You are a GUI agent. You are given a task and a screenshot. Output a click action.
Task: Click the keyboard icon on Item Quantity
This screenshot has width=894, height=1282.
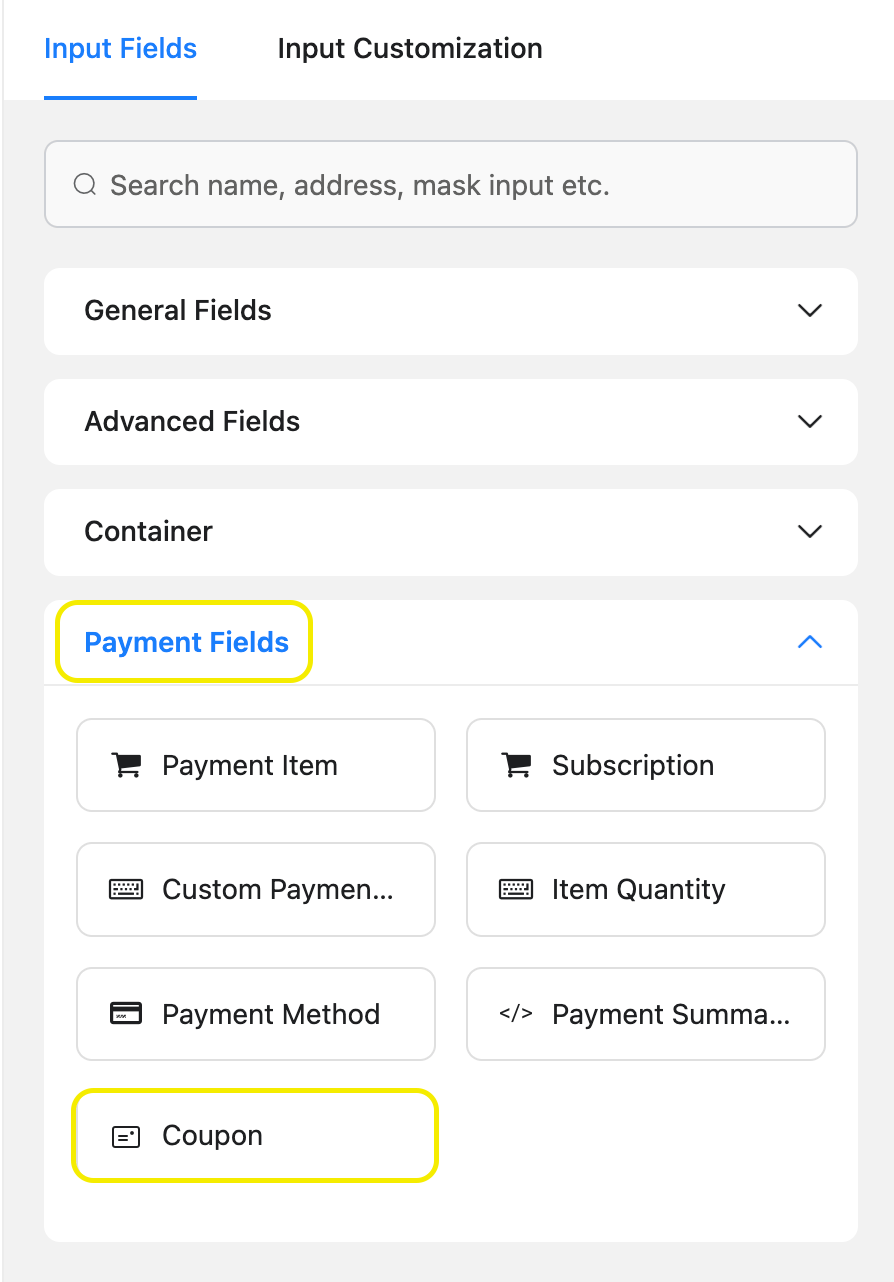point(515,889)
